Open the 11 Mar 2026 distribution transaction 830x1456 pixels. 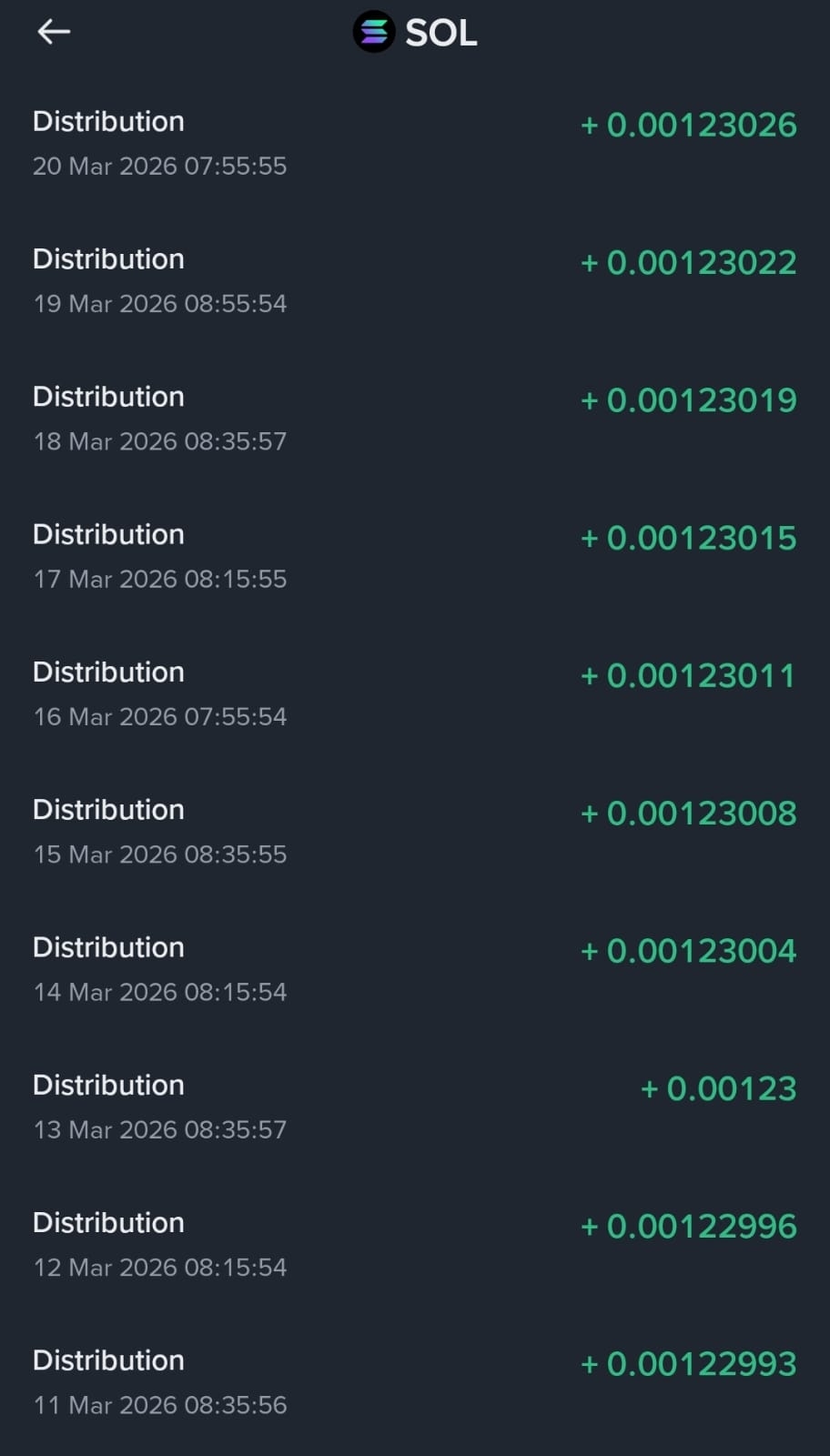tap(414, 1380)
